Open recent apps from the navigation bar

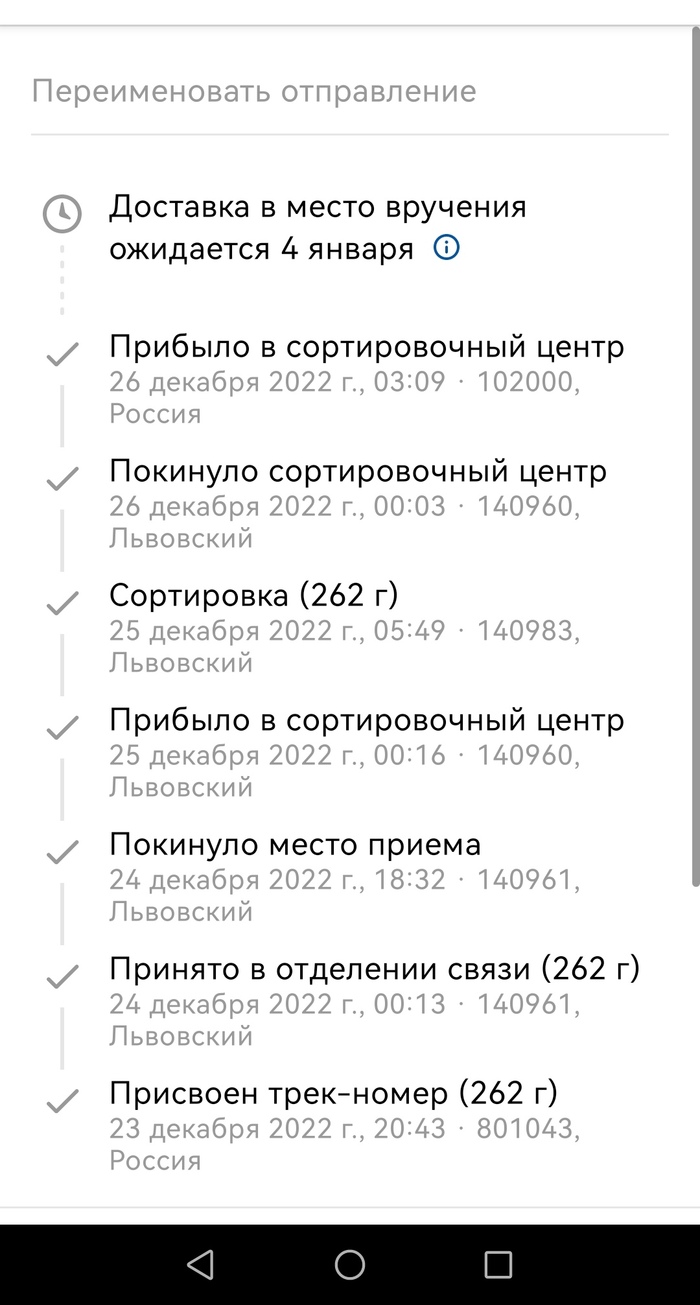[x=497, y=1265]
